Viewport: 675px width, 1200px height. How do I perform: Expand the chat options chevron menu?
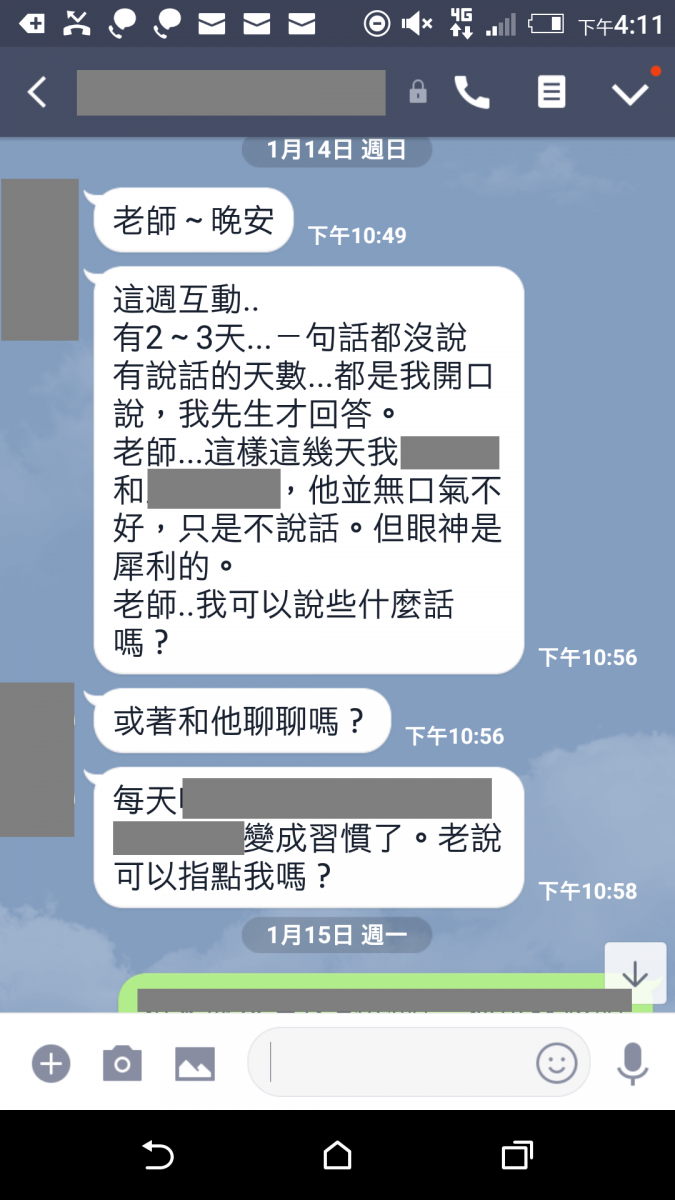click(x=630, y=93)
